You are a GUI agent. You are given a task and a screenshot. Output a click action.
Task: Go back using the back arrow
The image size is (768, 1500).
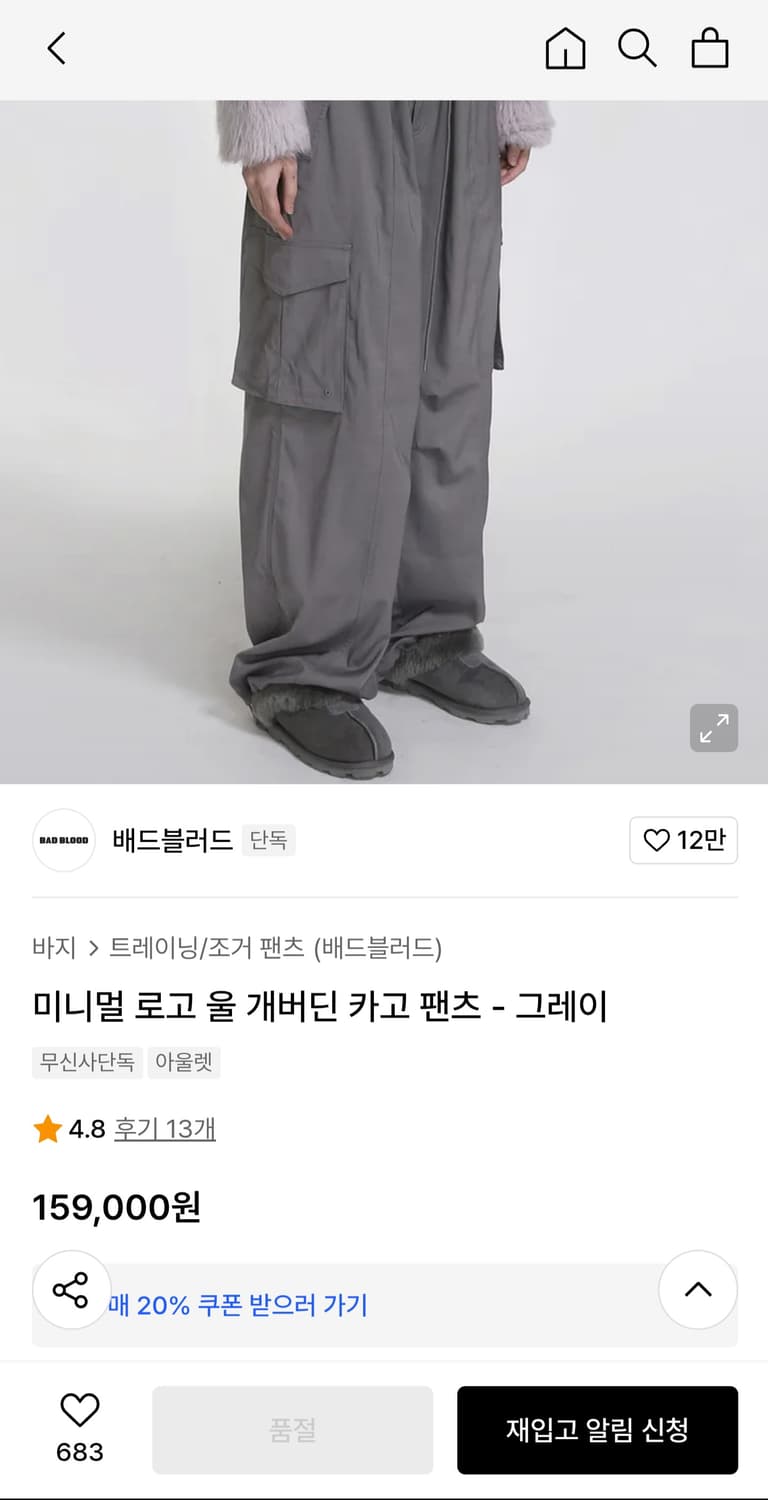pyautogui.click(x=56, y=48)
